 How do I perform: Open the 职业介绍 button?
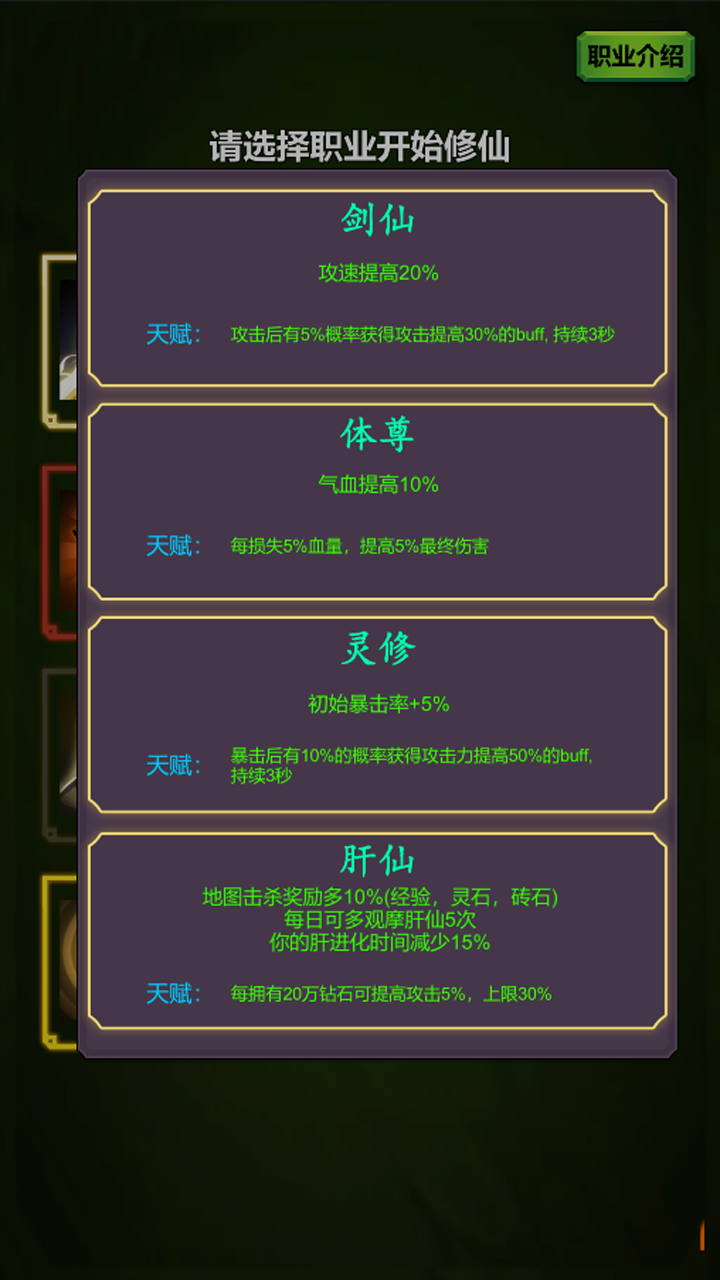[x=635, y=56]
